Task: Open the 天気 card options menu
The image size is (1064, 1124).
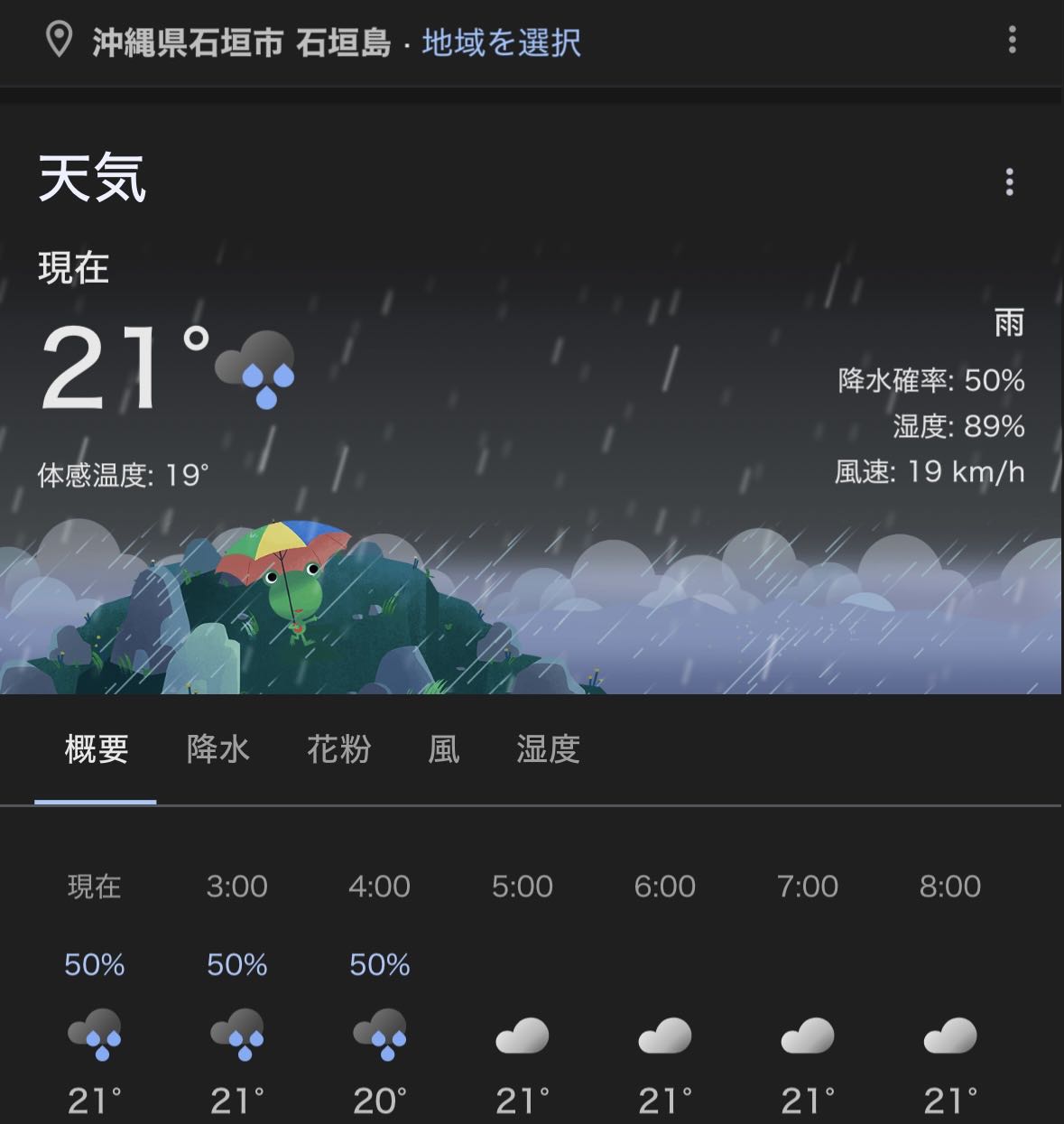Action: 1009,182
